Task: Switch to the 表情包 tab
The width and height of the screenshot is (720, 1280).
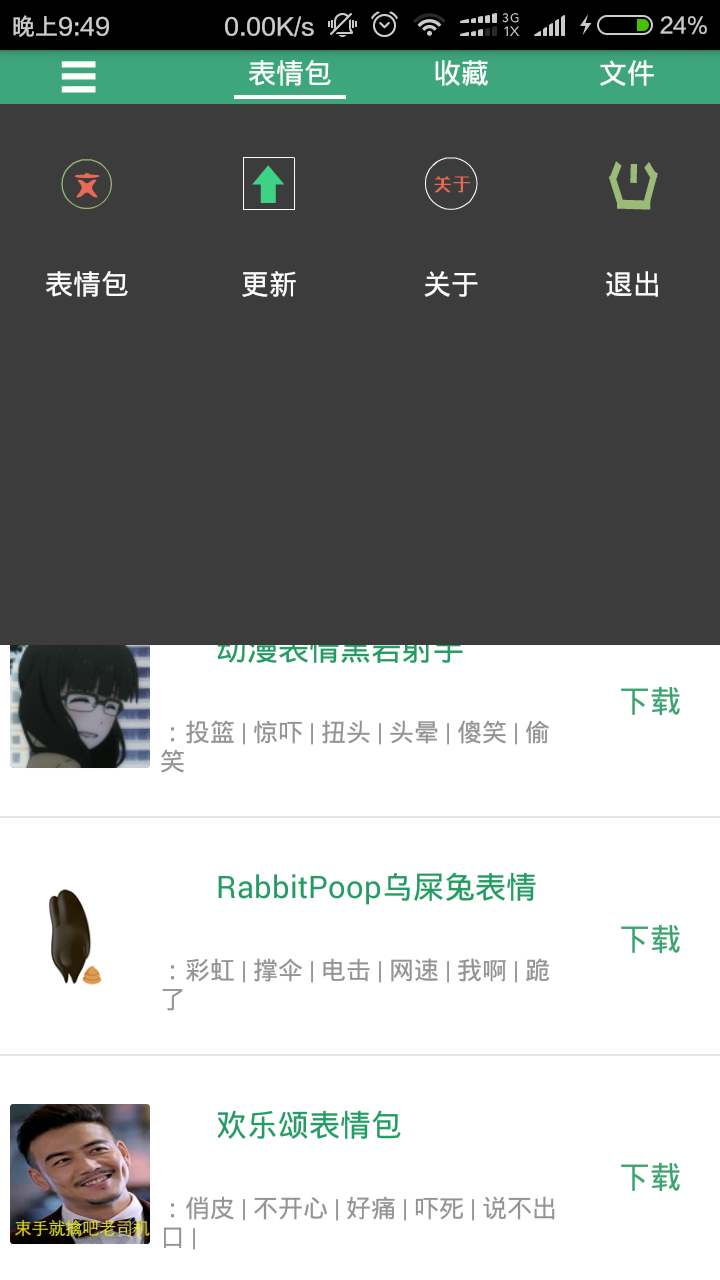Action: tap(289, 74)
